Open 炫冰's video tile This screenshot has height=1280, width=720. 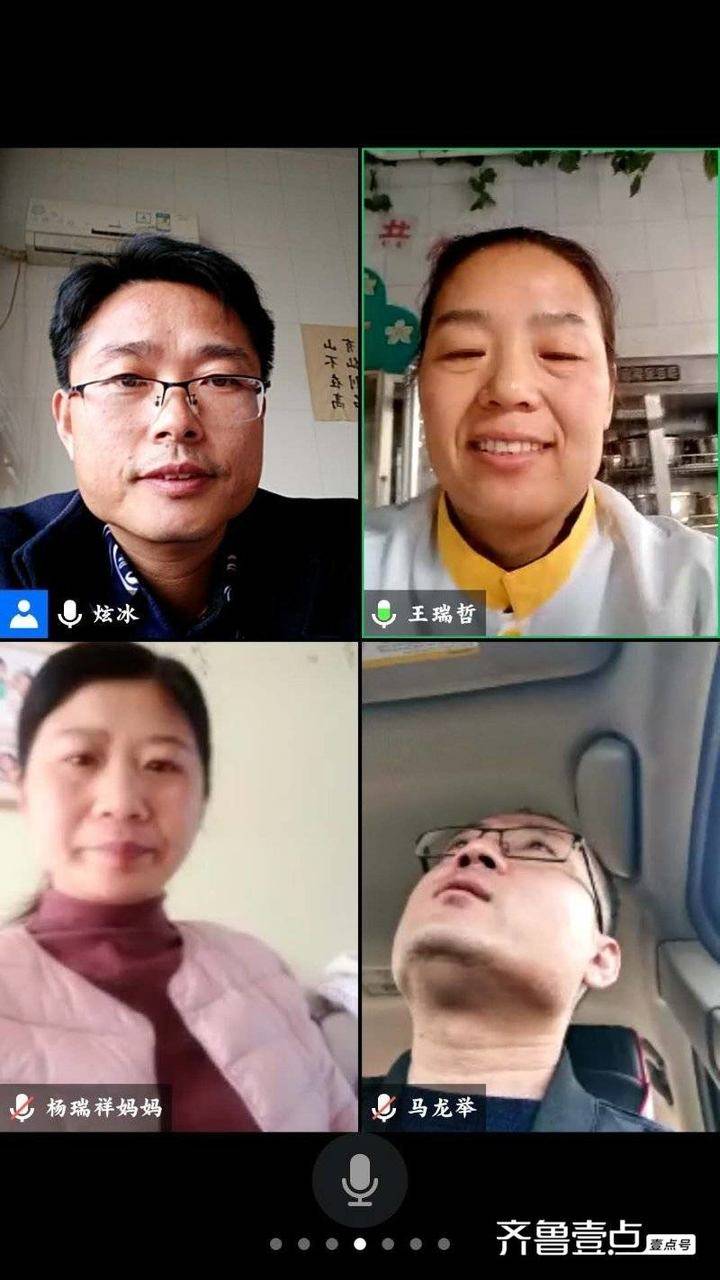point(179,393)
